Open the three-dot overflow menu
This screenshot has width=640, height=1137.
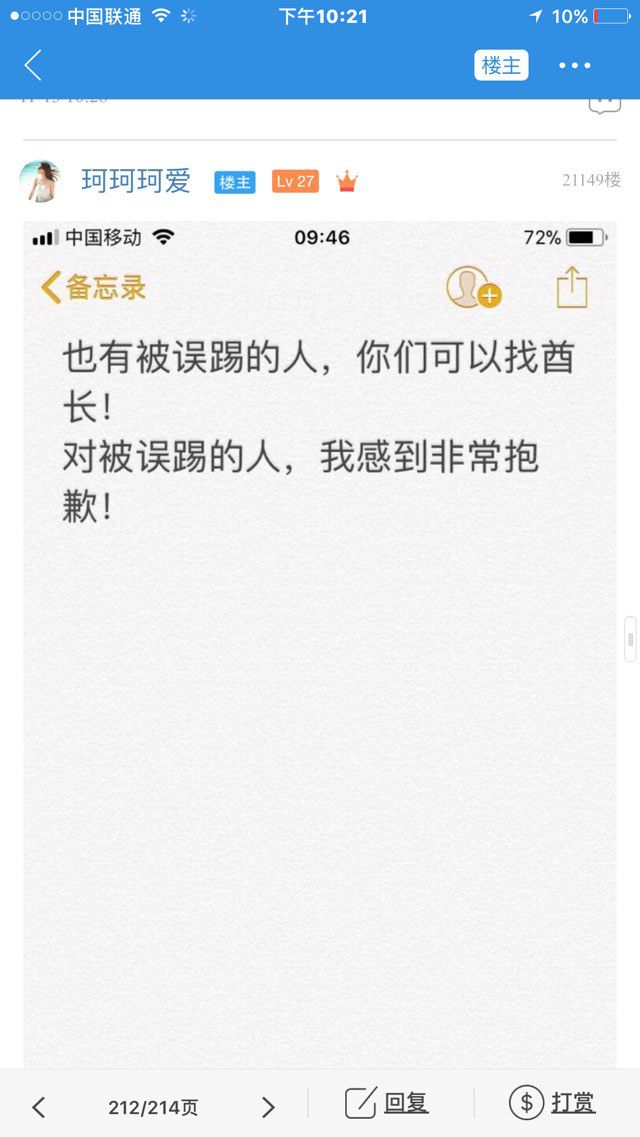point(575,65)
